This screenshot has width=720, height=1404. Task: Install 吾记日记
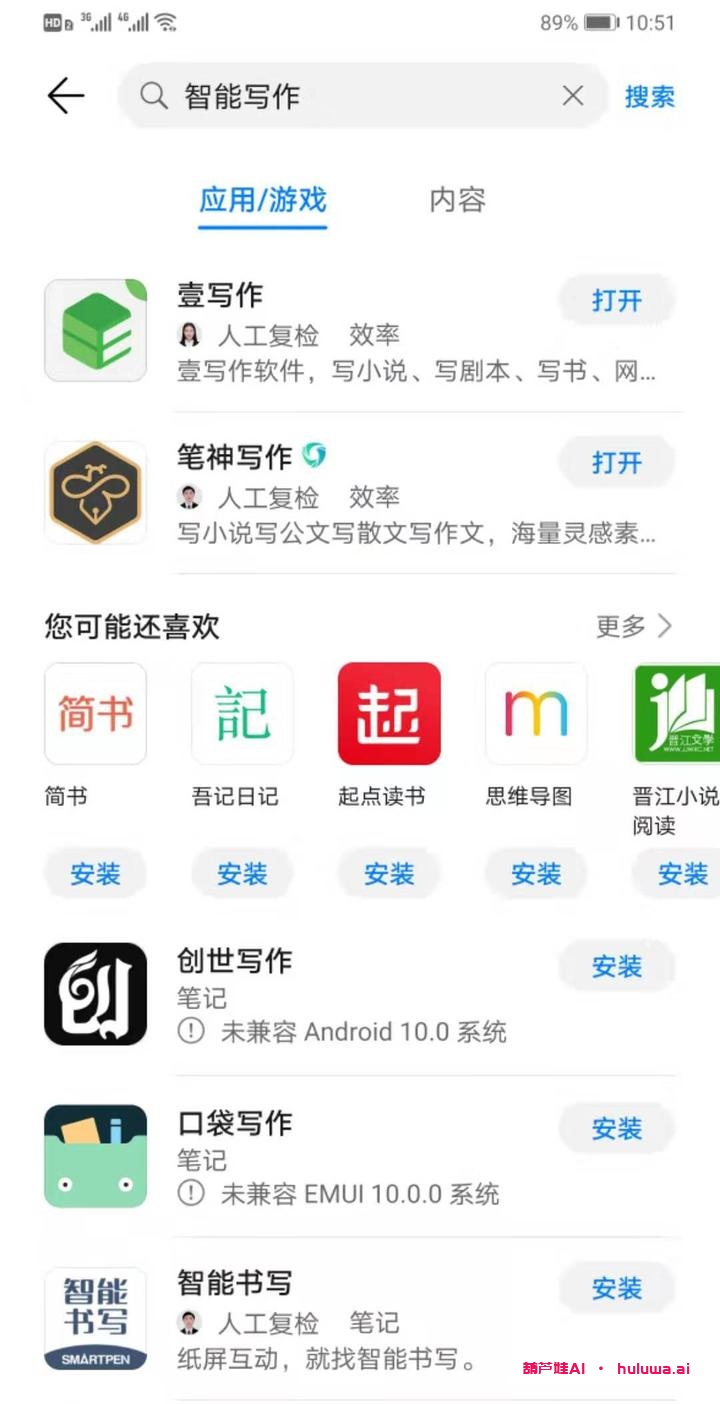242,874
